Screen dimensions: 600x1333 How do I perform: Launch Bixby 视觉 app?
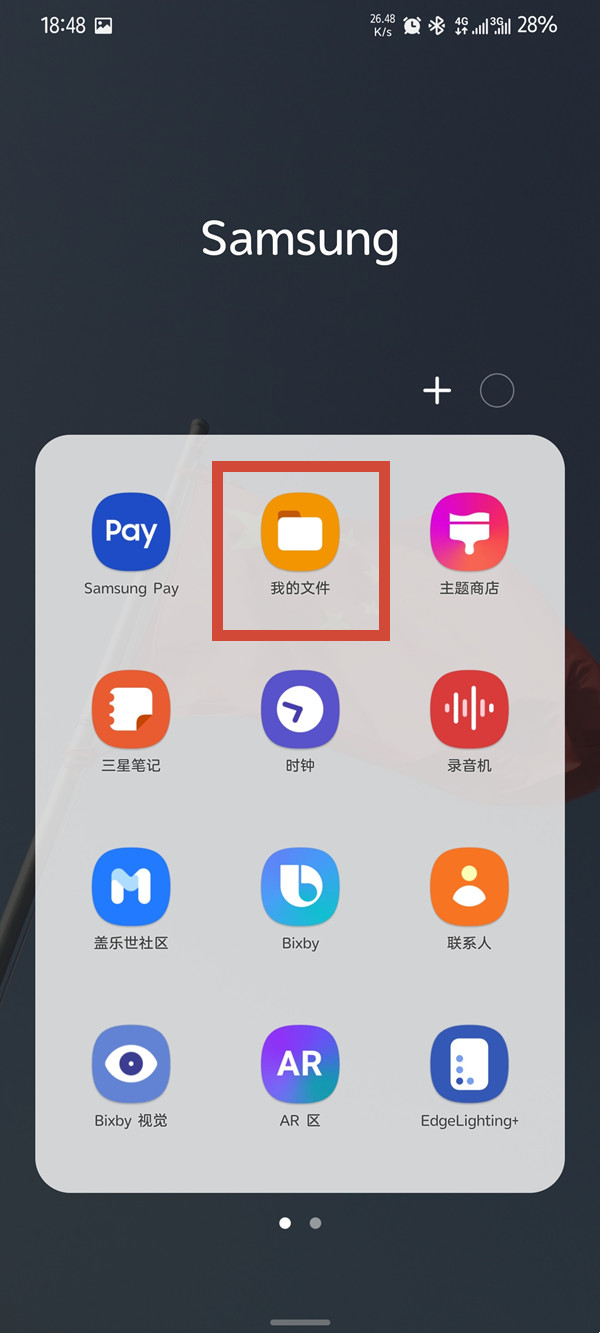(x=131, y=1065)
